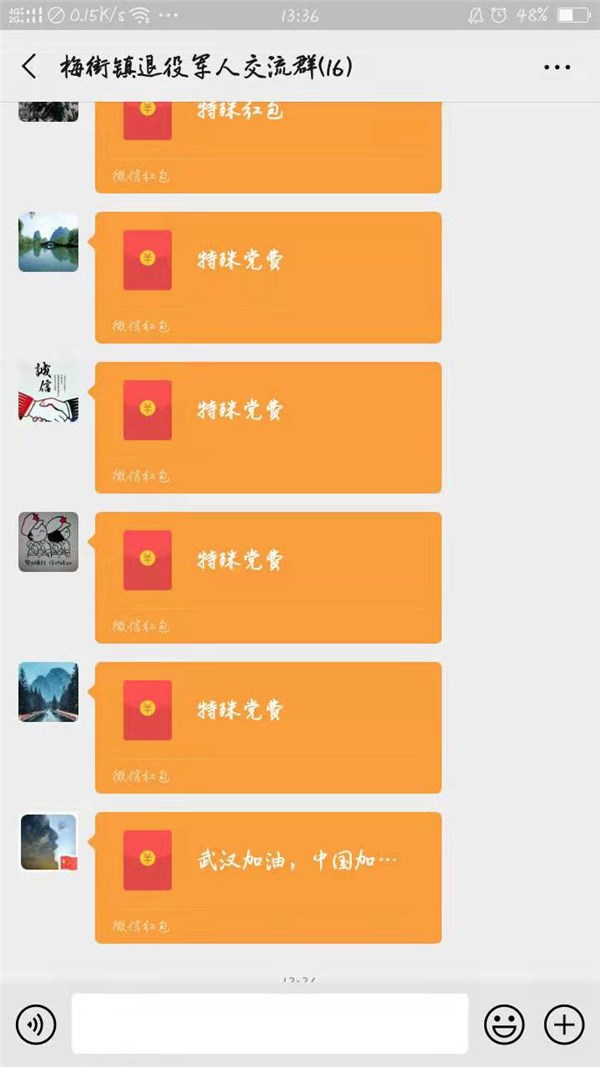Viewport: 600px width, 1067px height.
Task: Switch to voice message input
Action: 36,1024
